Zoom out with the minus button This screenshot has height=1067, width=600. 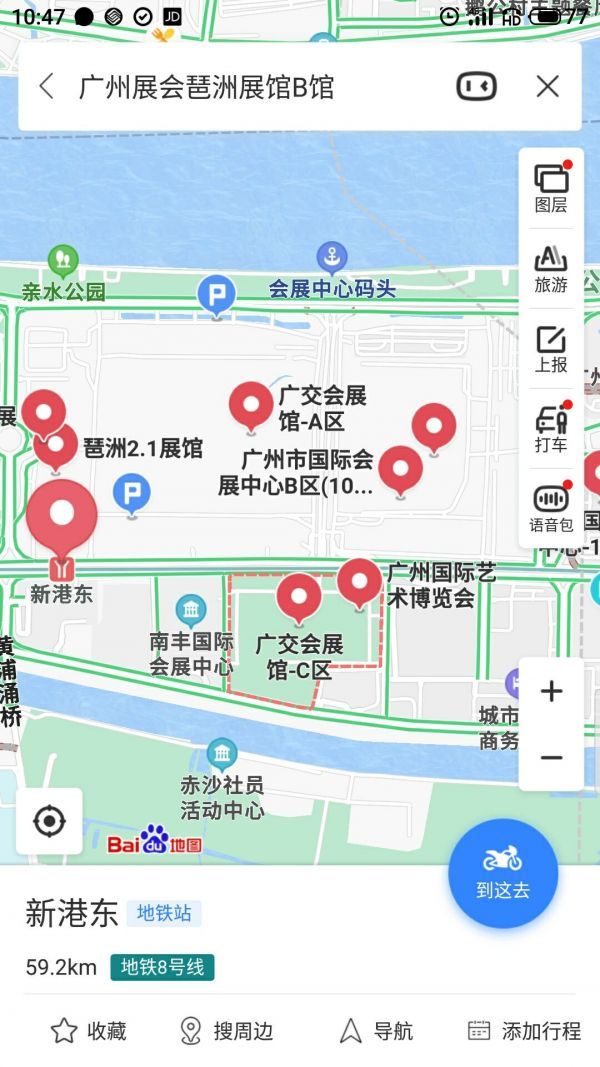point(551,757)
